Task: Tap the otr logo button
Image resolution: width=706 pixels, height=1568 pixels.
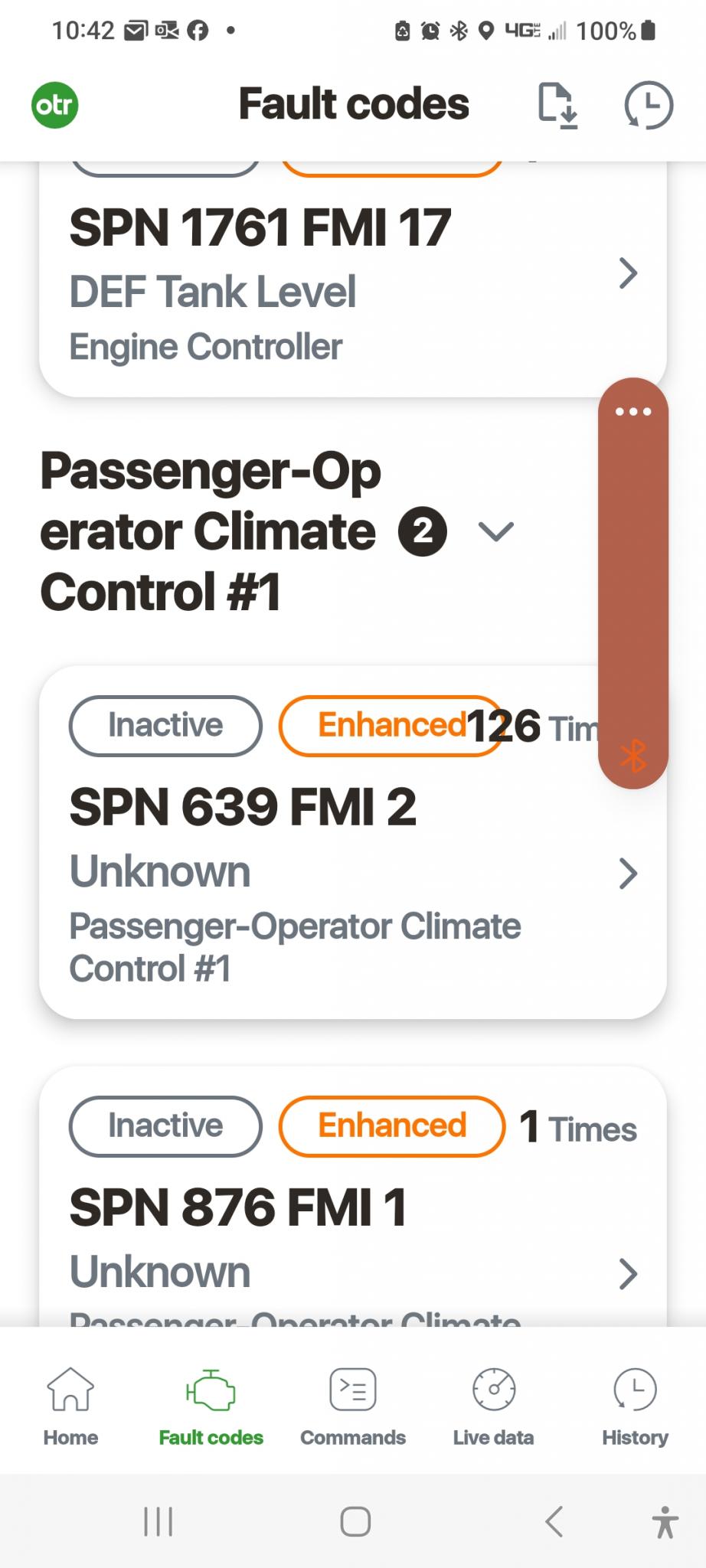Action: (55, 105)
